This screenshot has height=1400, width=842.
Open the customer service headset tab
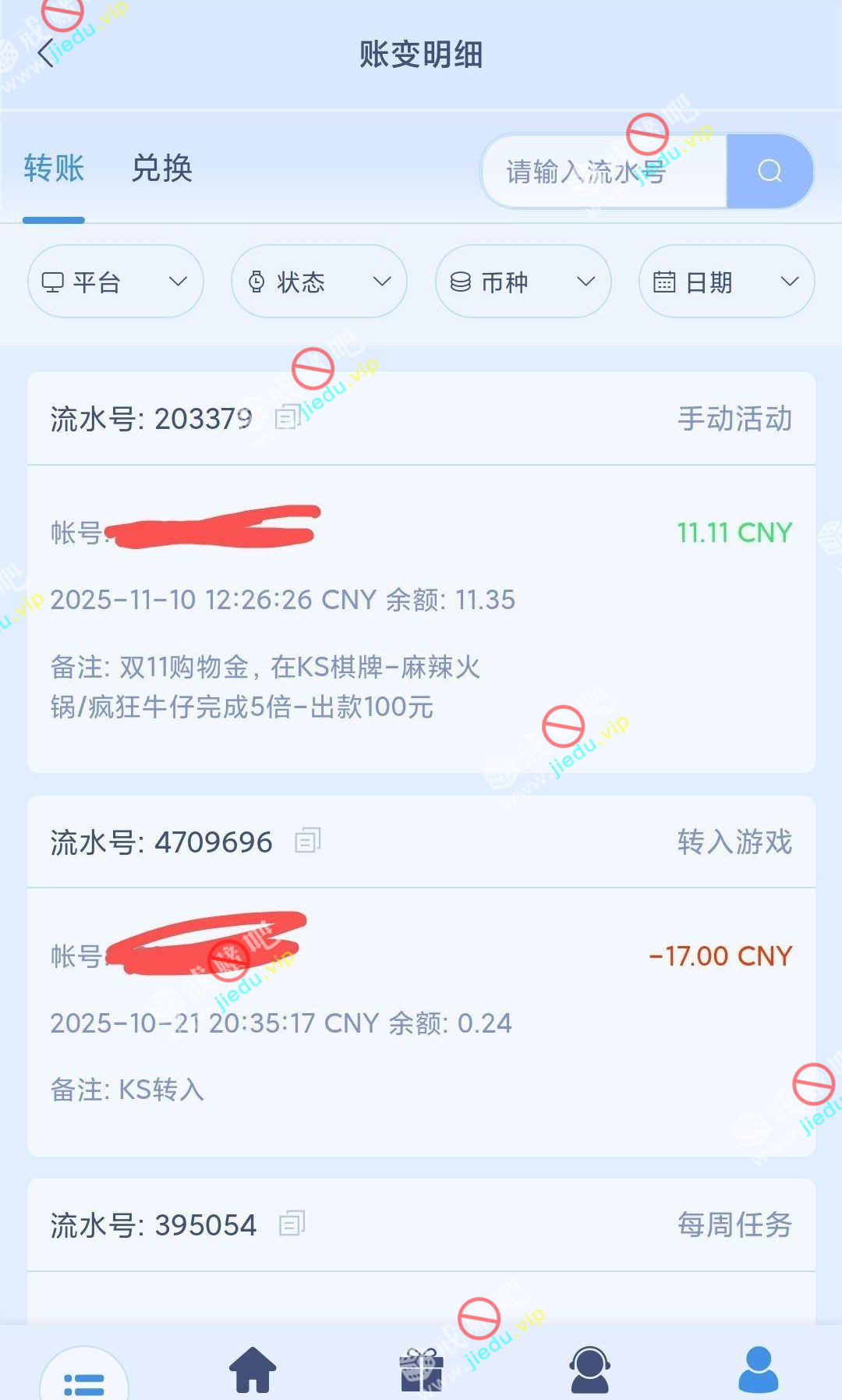pyautogui.click(x=589, y=1370)
